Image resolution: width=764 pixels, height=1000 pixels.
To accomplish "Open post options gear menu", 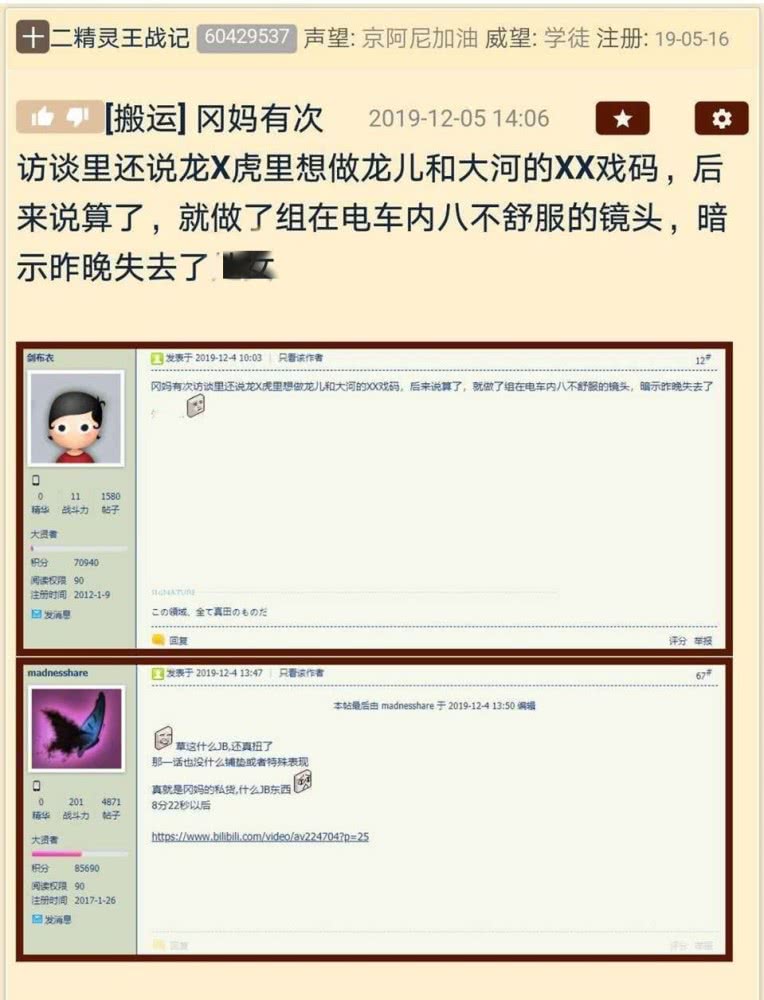I will 721,119.
